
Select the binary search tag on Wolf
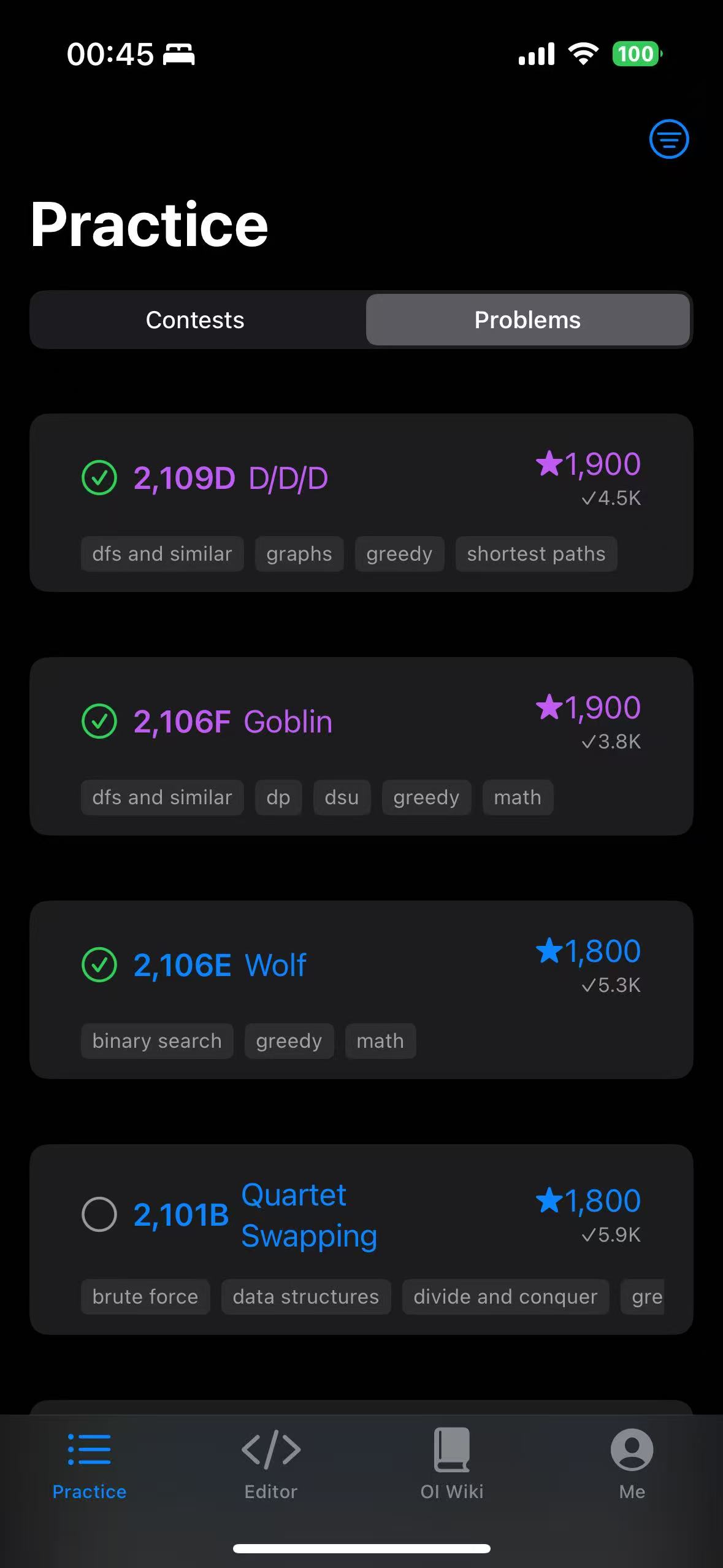coord(156,1040)
